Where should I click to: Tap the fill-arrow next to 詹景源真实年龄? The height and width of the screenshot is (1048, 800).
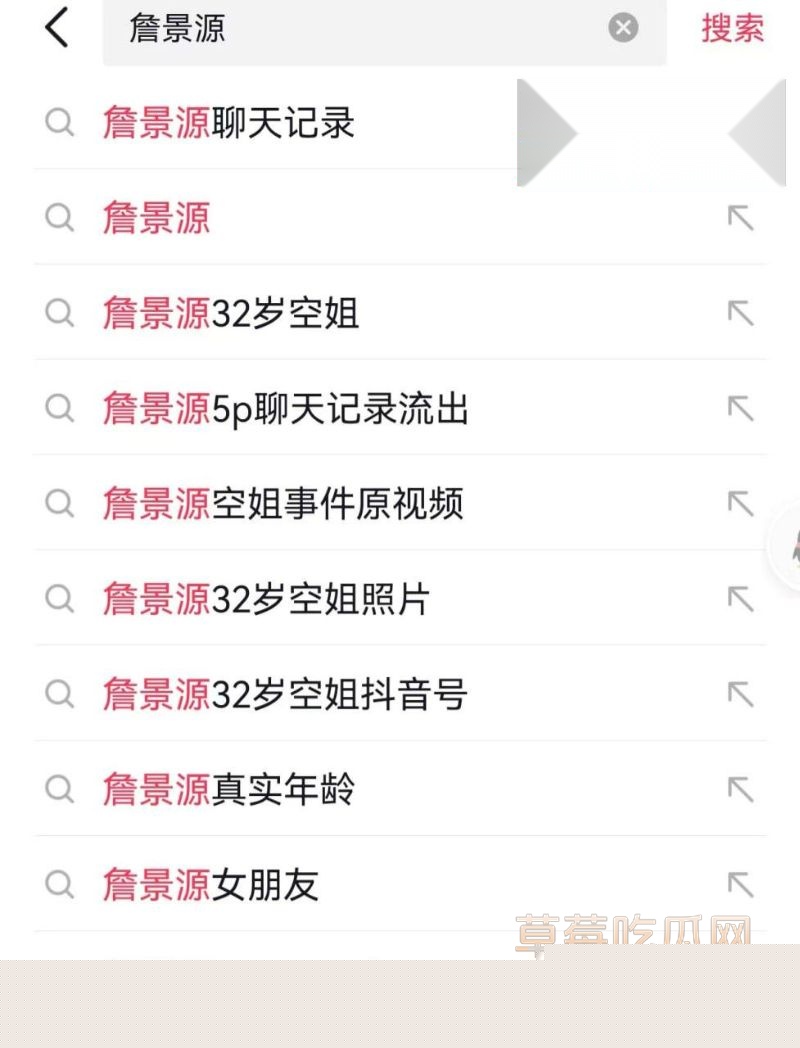pos(740,789)
